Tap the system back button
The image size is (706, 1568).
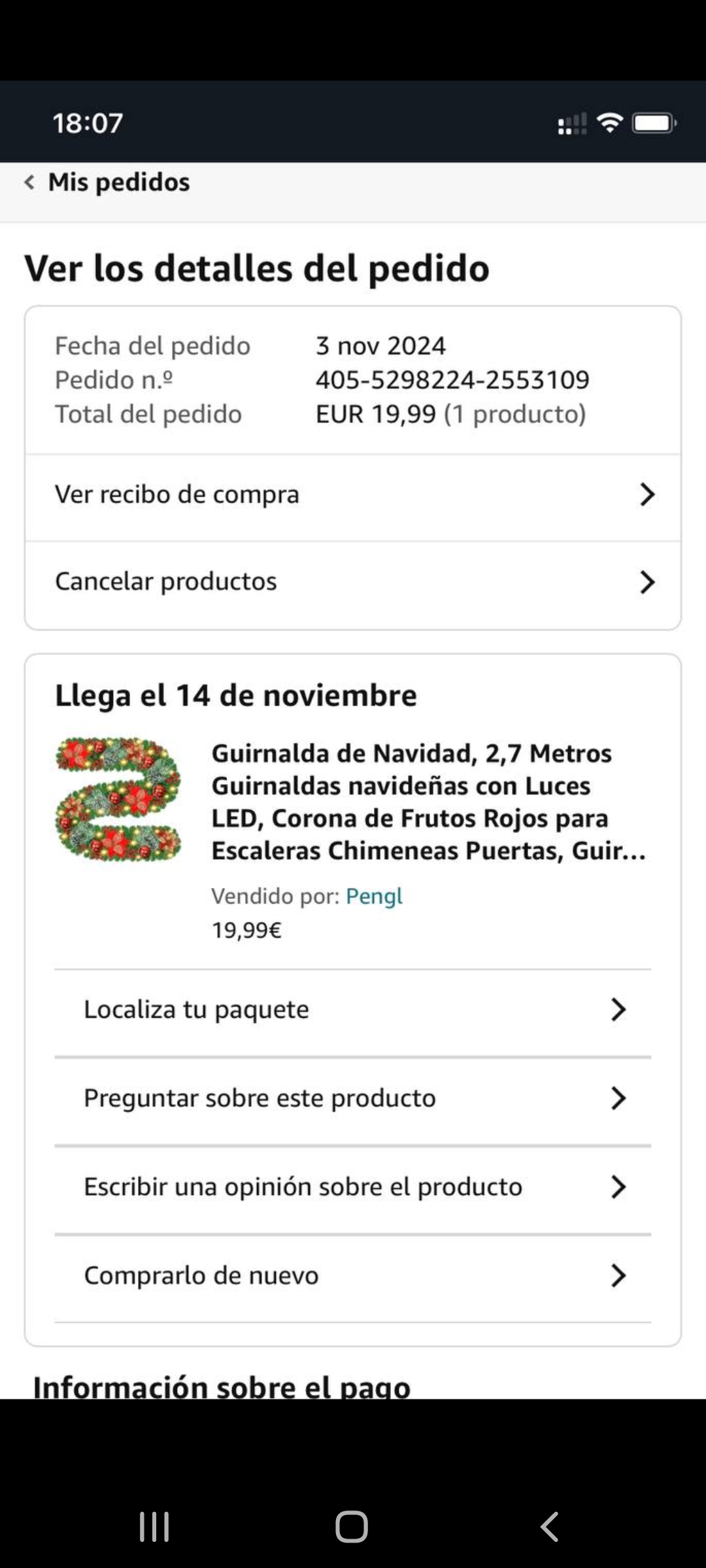click(550, 1527)
